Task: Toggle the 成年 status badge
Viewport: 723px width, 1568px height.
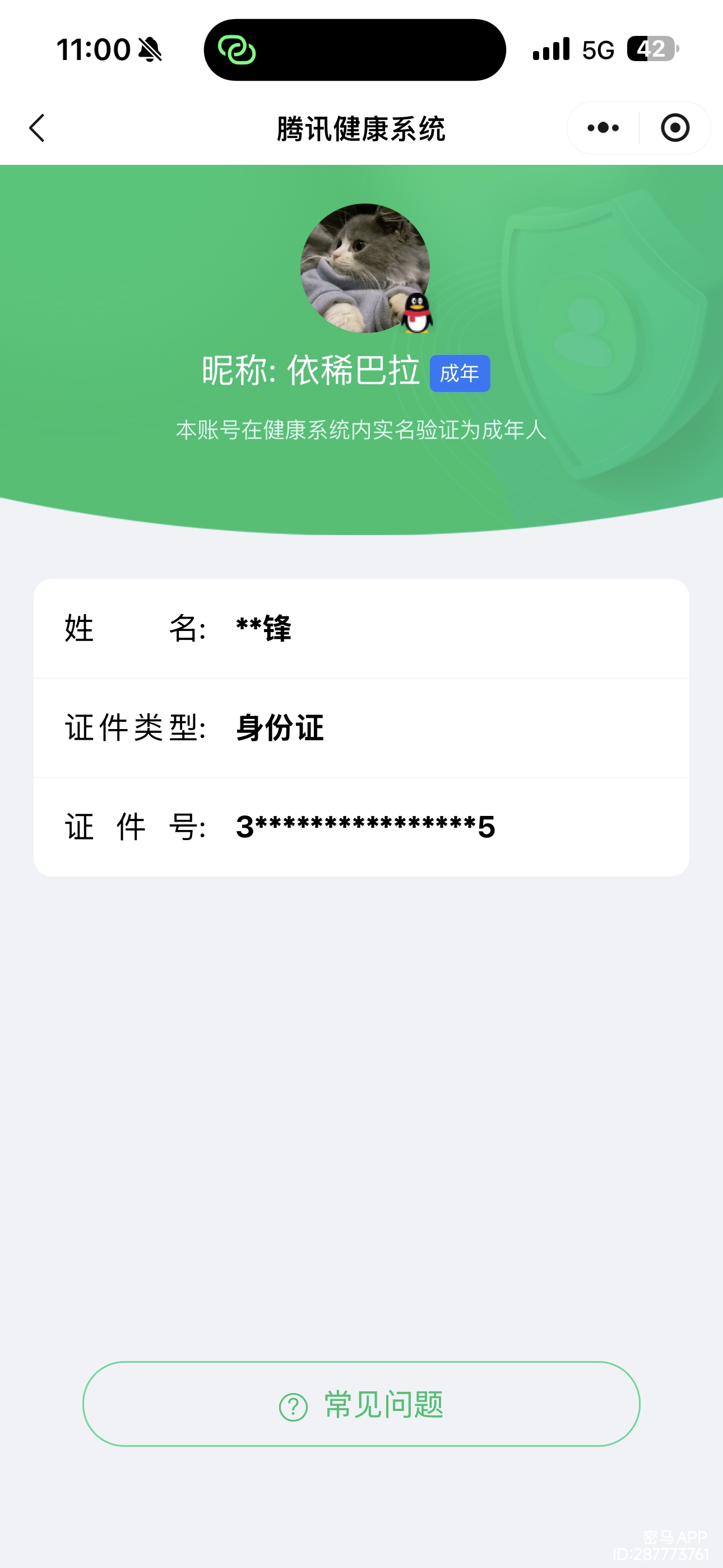Action: (460, 373)
